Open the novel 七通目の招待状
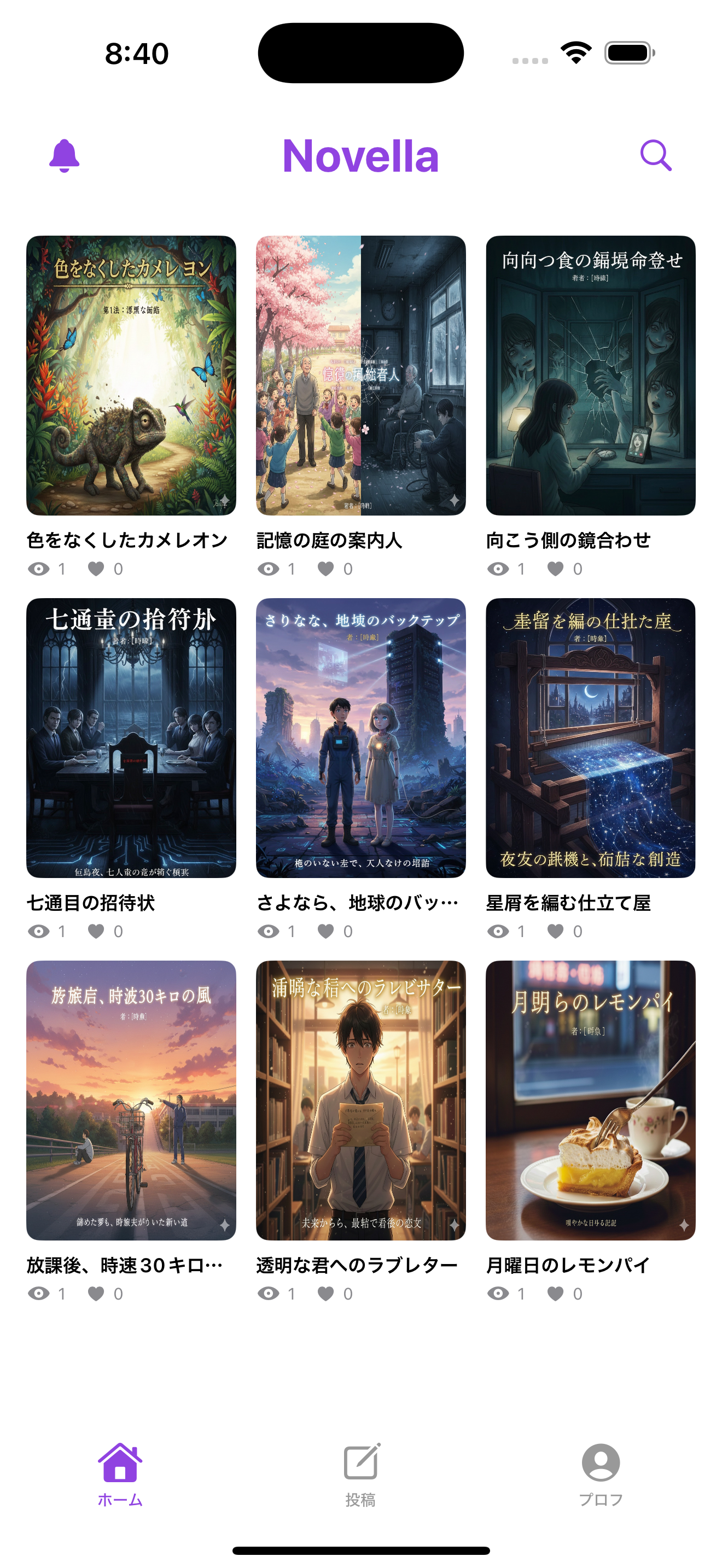This screenshot has width=722, height=1568. [x=131, y=738]
